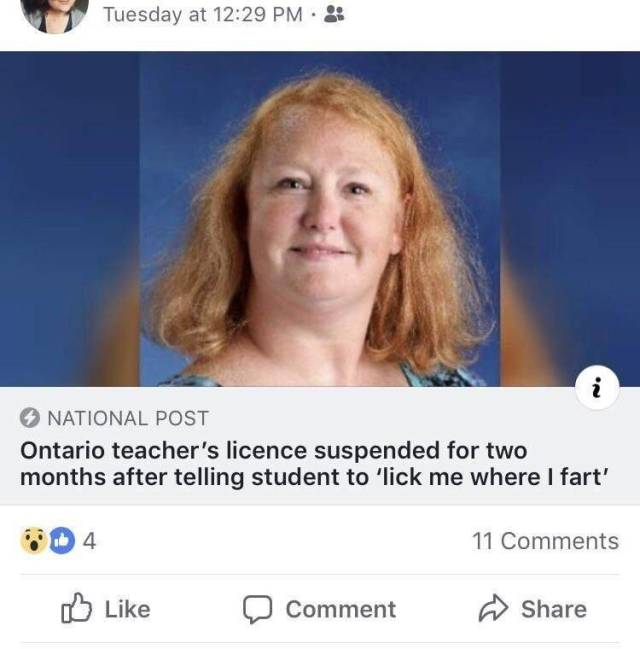Like this National Post article post

pos(106,609)
